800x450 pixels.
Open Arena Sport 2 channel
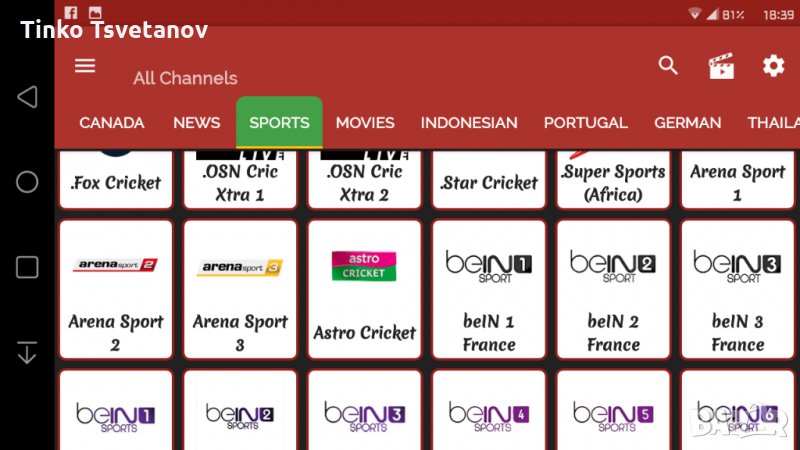tap(116, 290)
